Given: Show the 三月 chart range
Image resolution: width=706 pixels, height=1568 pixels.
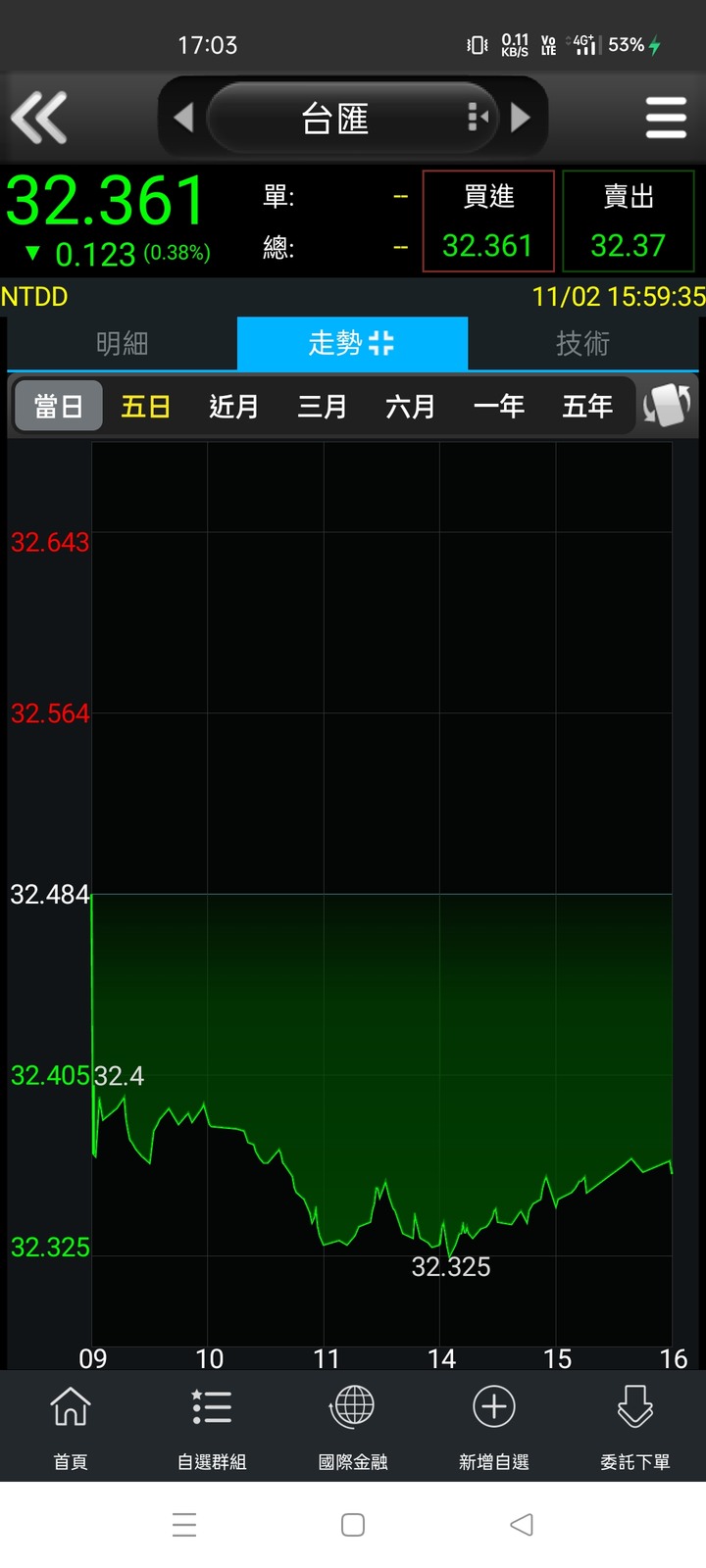Looking at the screenshot, I should (323, 406).
